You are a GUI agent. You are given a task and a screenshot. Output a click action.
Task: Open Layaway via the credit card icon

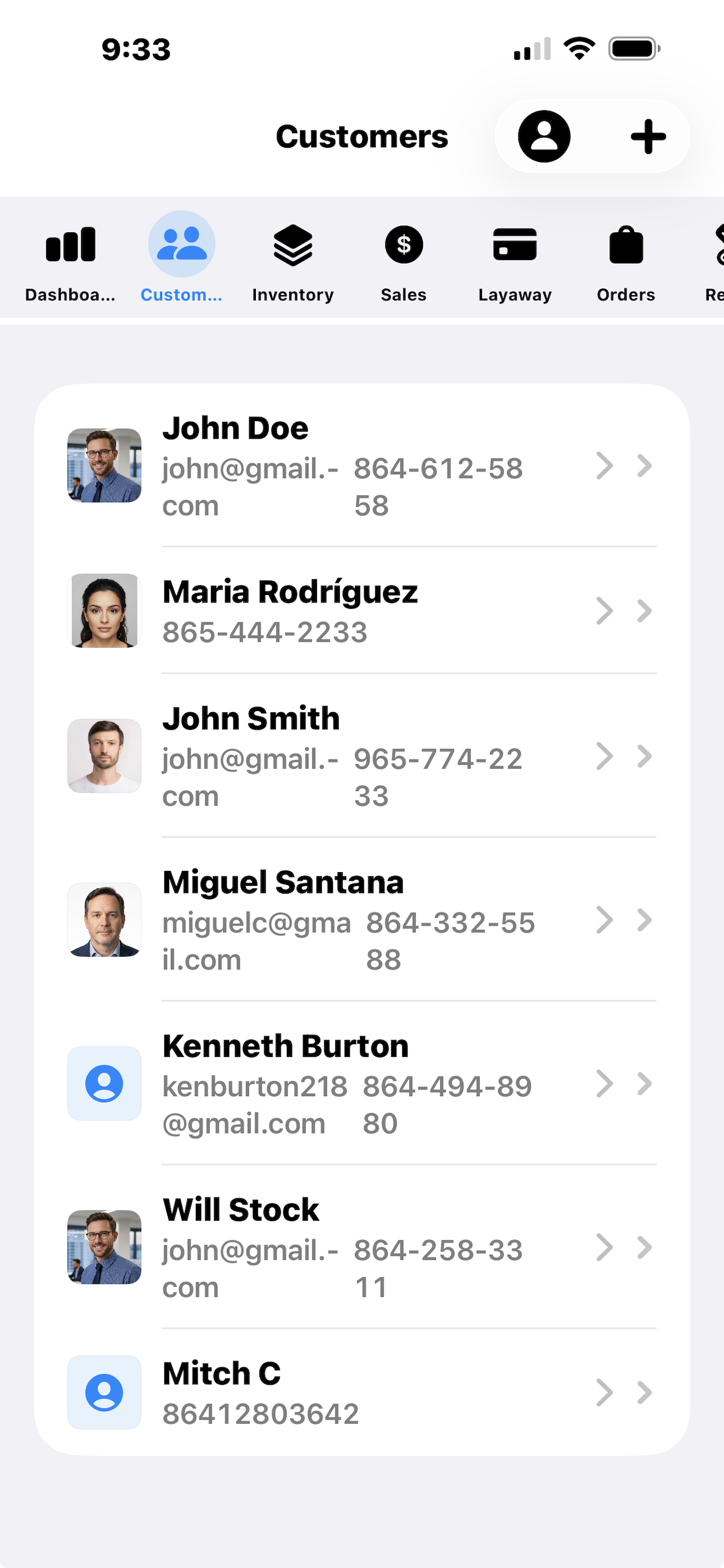pyautogui.click(x=515, y=244)
